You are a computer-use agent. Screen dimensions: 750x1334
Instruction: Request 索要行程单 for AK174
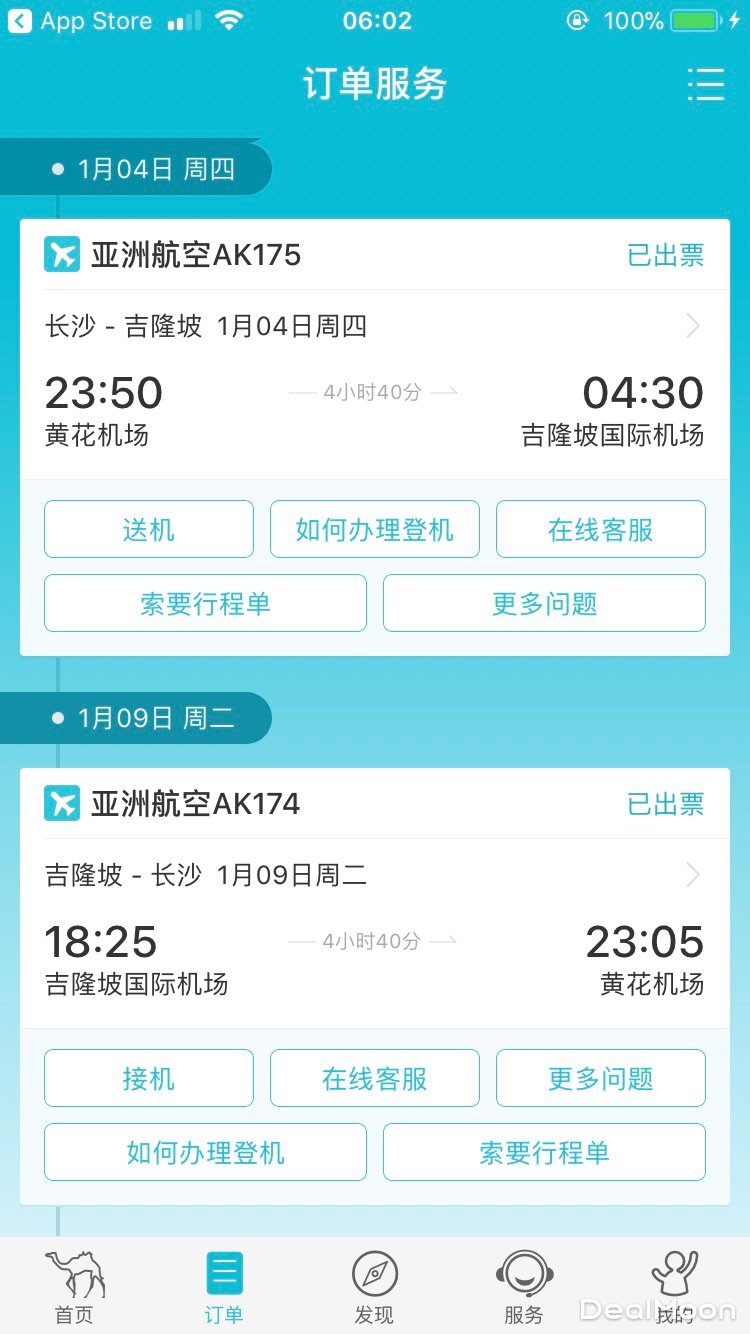[544, 1152]
